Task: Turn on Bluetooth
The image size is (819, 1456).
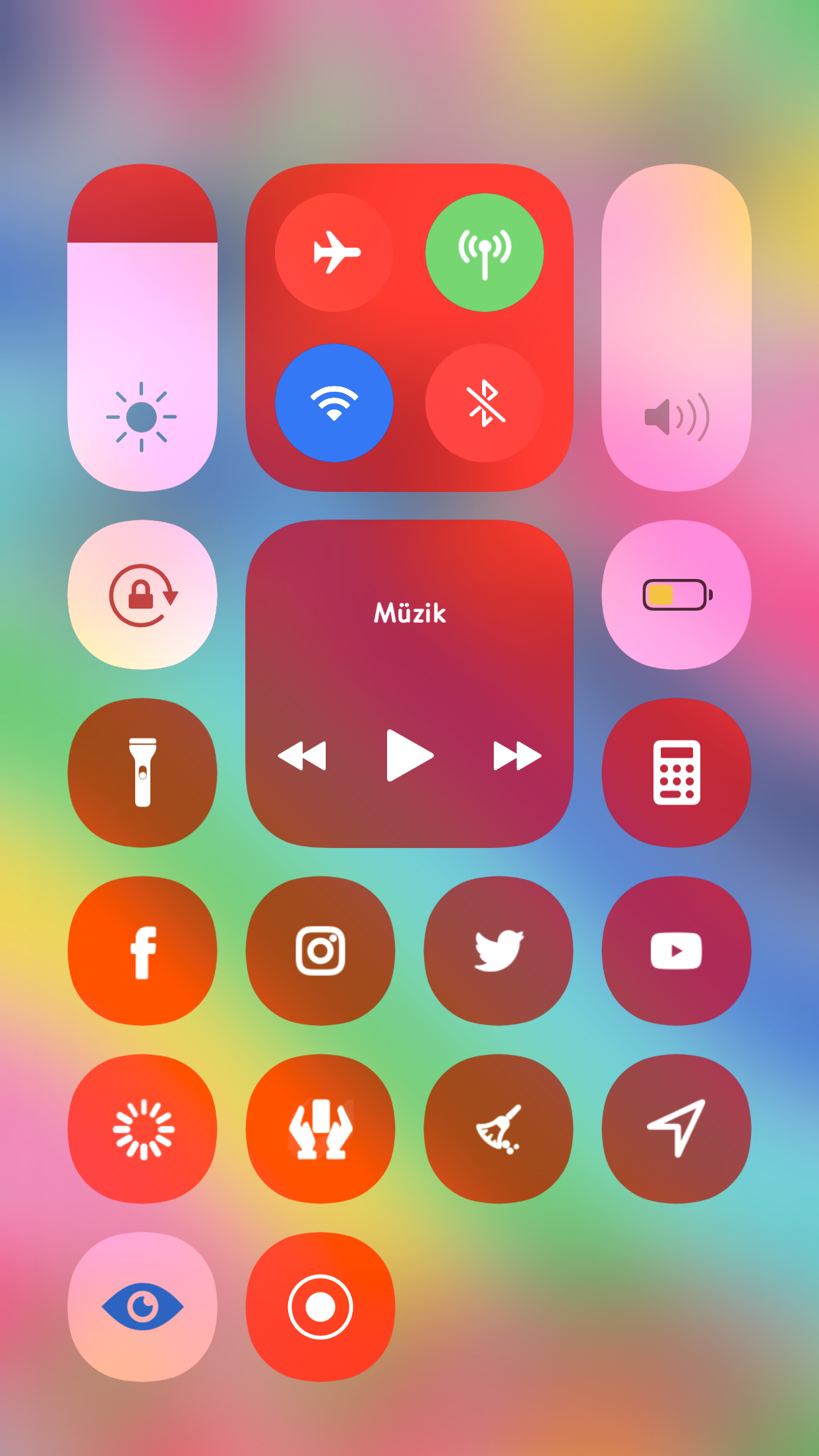Action: 485,403
